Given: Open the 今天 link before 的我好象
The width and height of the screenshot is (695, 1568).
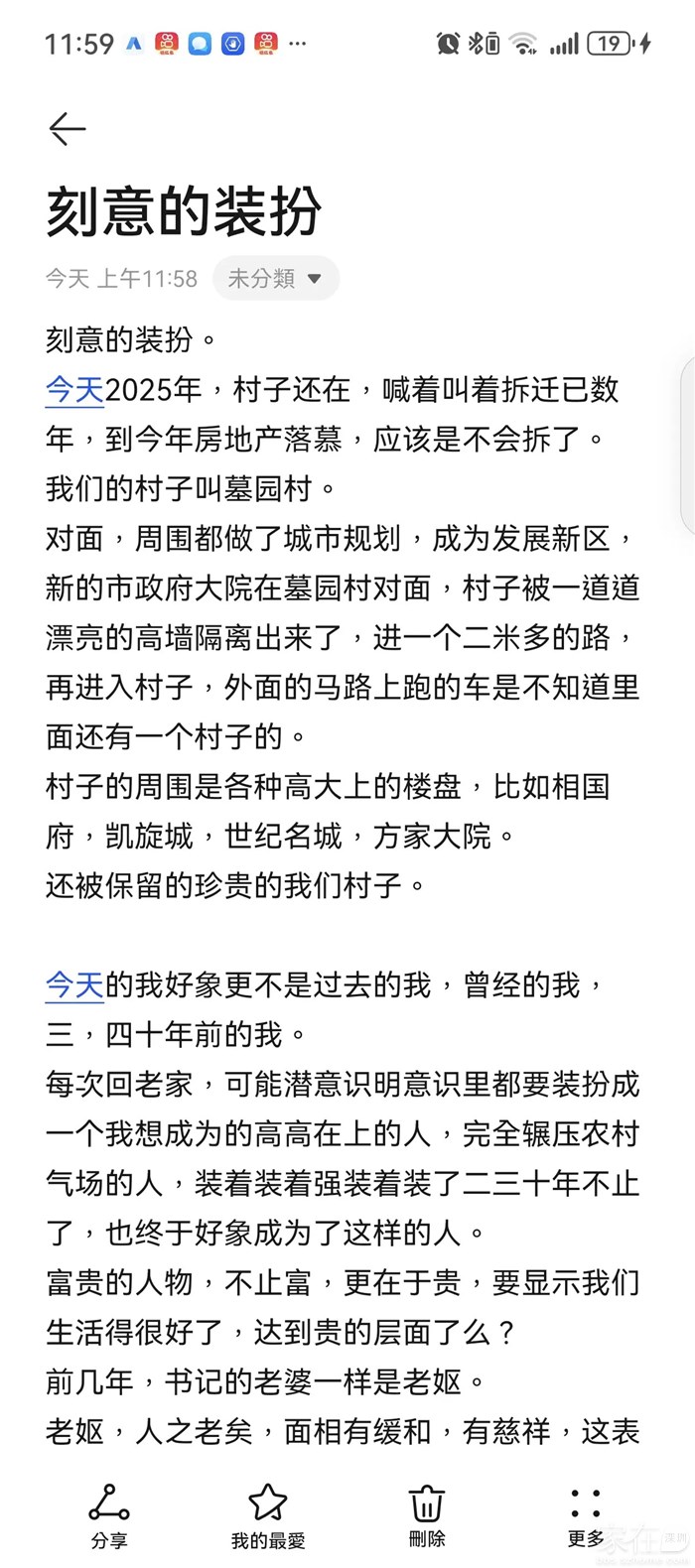Looking at the screenshot, I should pos(74,985).
